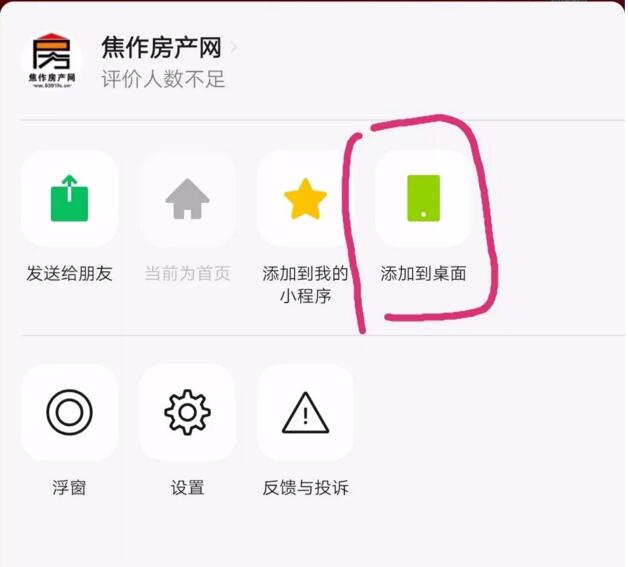Select 添加到我的小程序 star option
This screenshot has width=628, height=567.
coord(305,199)
